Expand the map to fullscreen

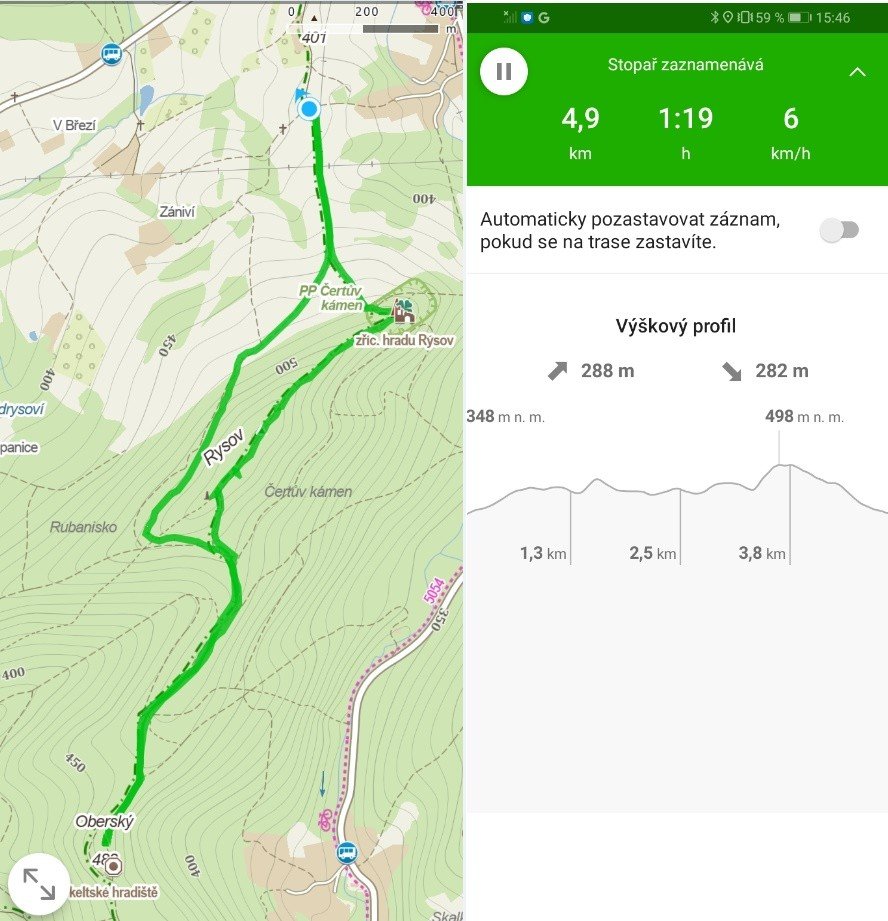pos(39,884)
